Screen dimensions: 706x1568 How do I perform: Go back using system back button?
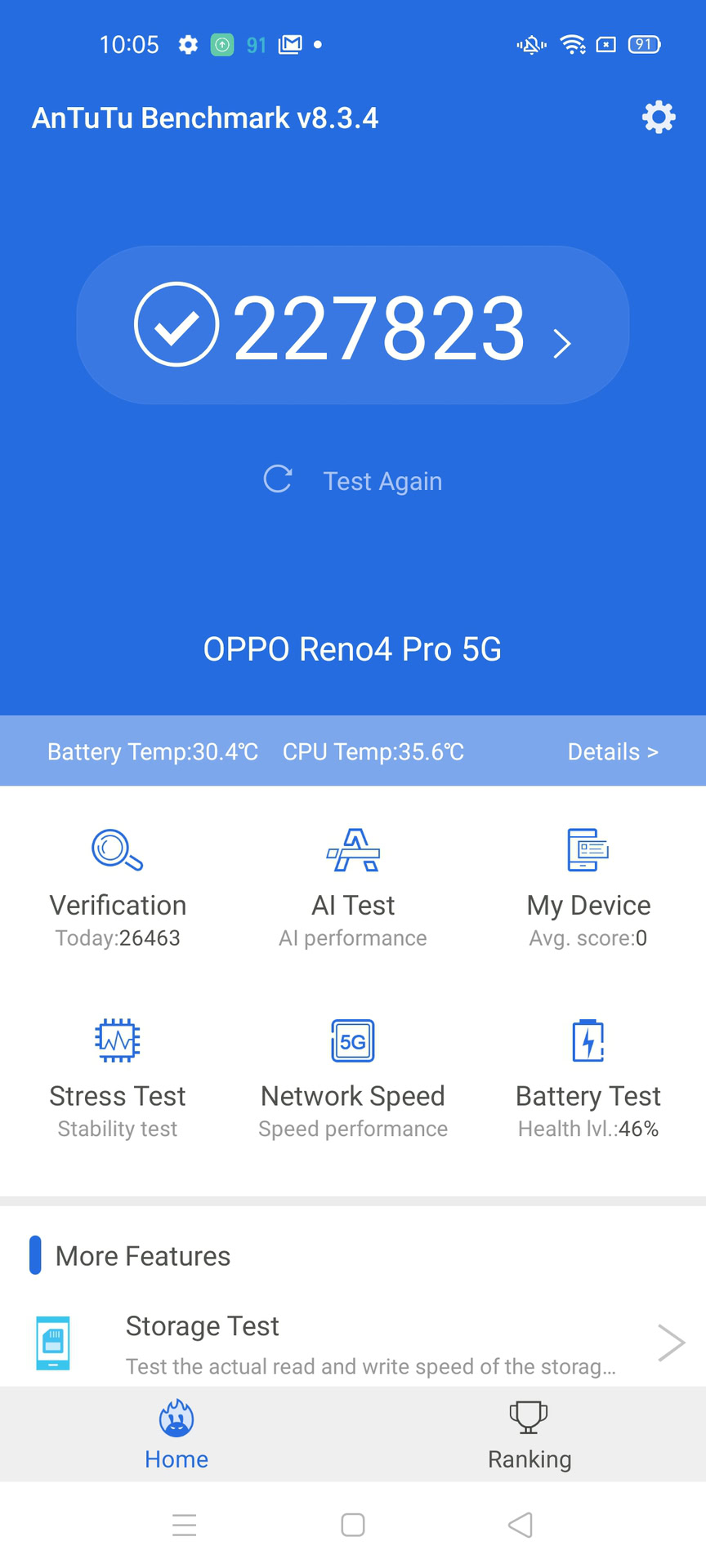521,1525
